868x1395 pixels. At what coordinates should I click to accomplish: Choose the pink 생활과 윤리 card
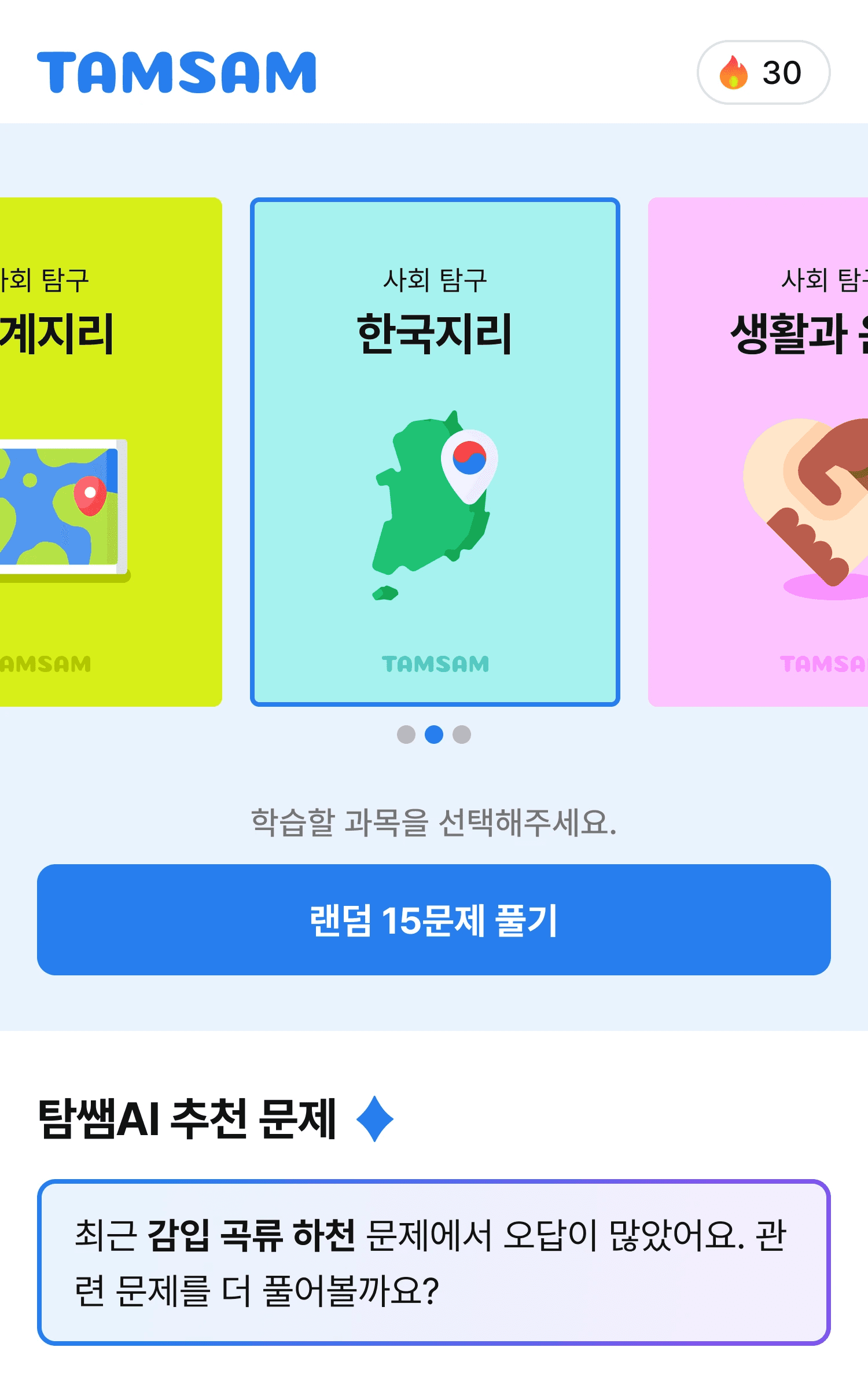click(x=758, y=452)
